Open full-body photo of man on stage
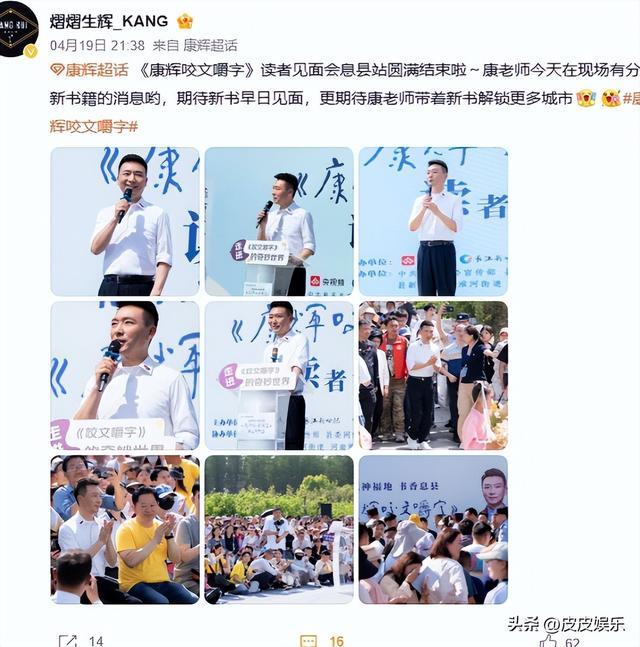Screen dimensions: 640x647 (433, 222)
